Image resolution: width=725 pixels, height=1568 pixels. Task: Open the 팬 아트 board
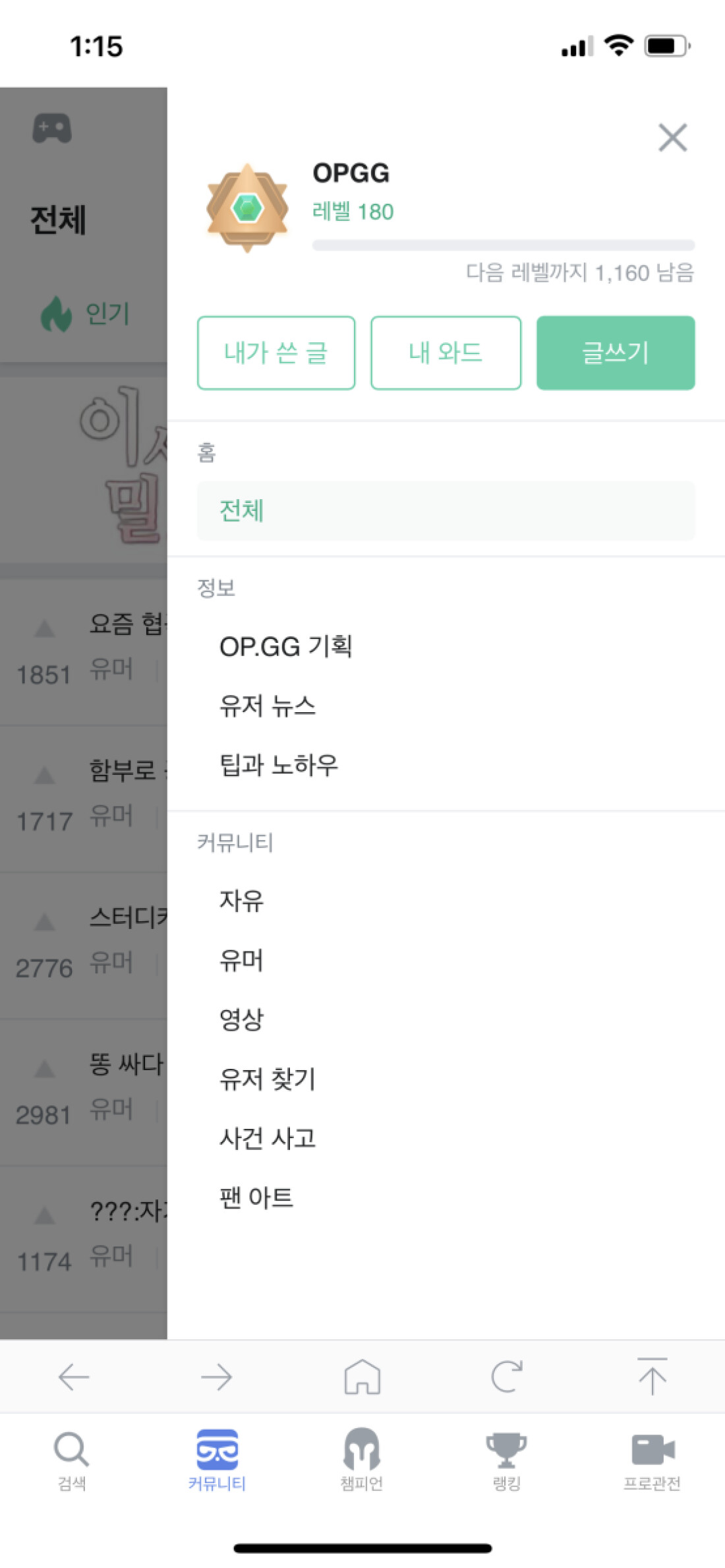click(x=256, y=1197)
